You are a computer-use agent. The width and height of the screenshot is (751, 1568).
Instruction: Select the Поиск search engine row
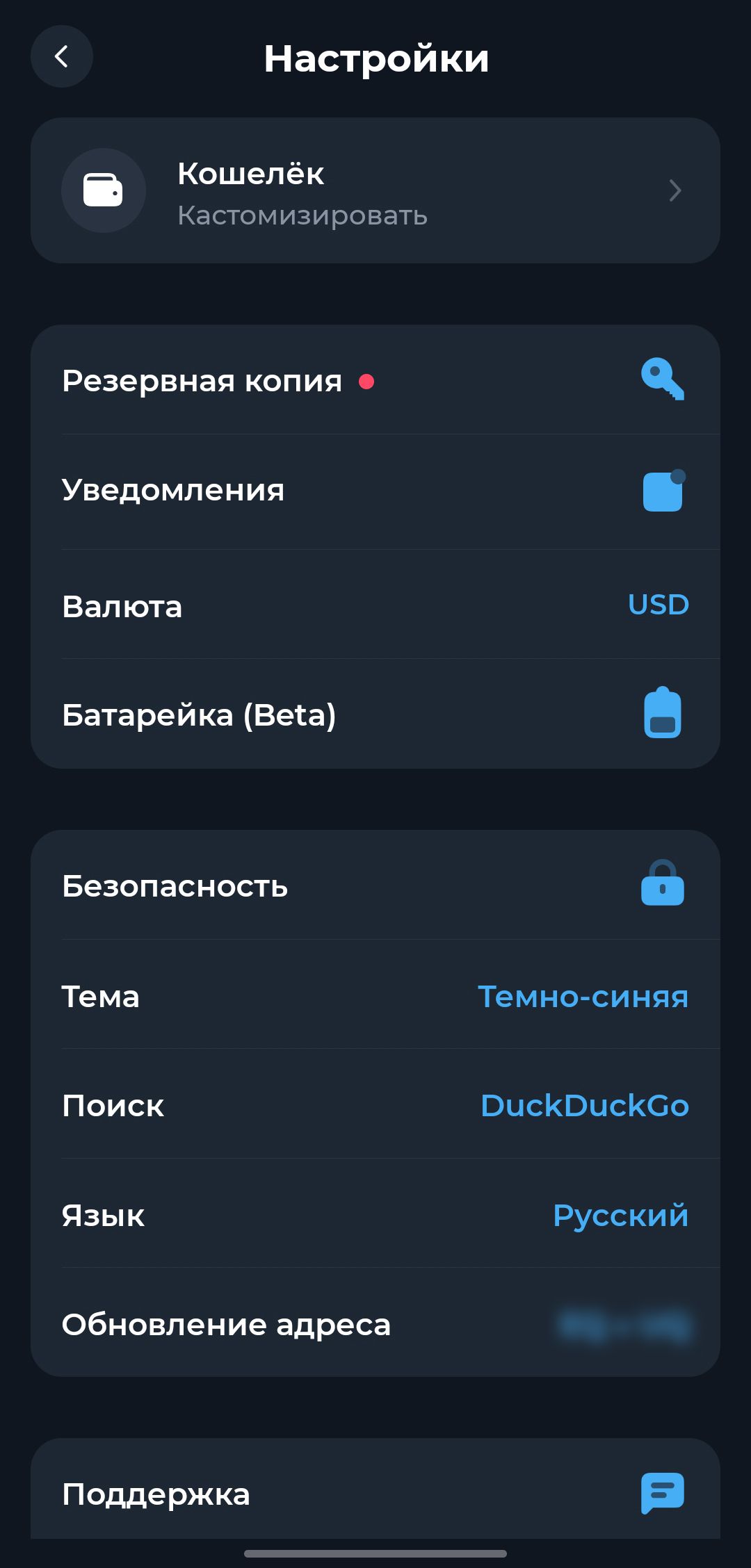tap(375, 1105)
